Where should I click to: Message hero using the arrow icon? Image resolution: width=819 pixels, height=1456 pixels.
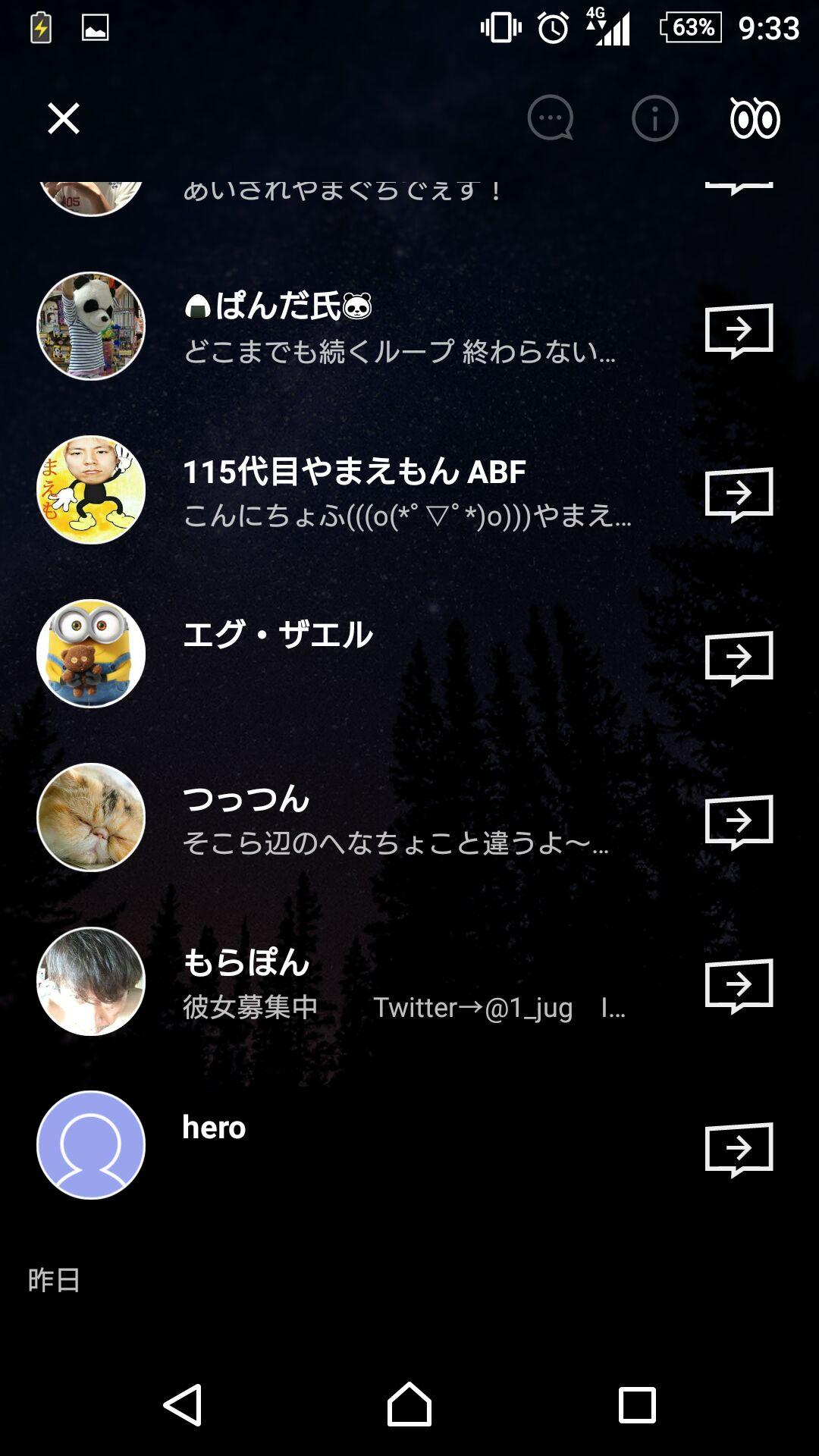pyautogui.click(x=739, y=1149)
